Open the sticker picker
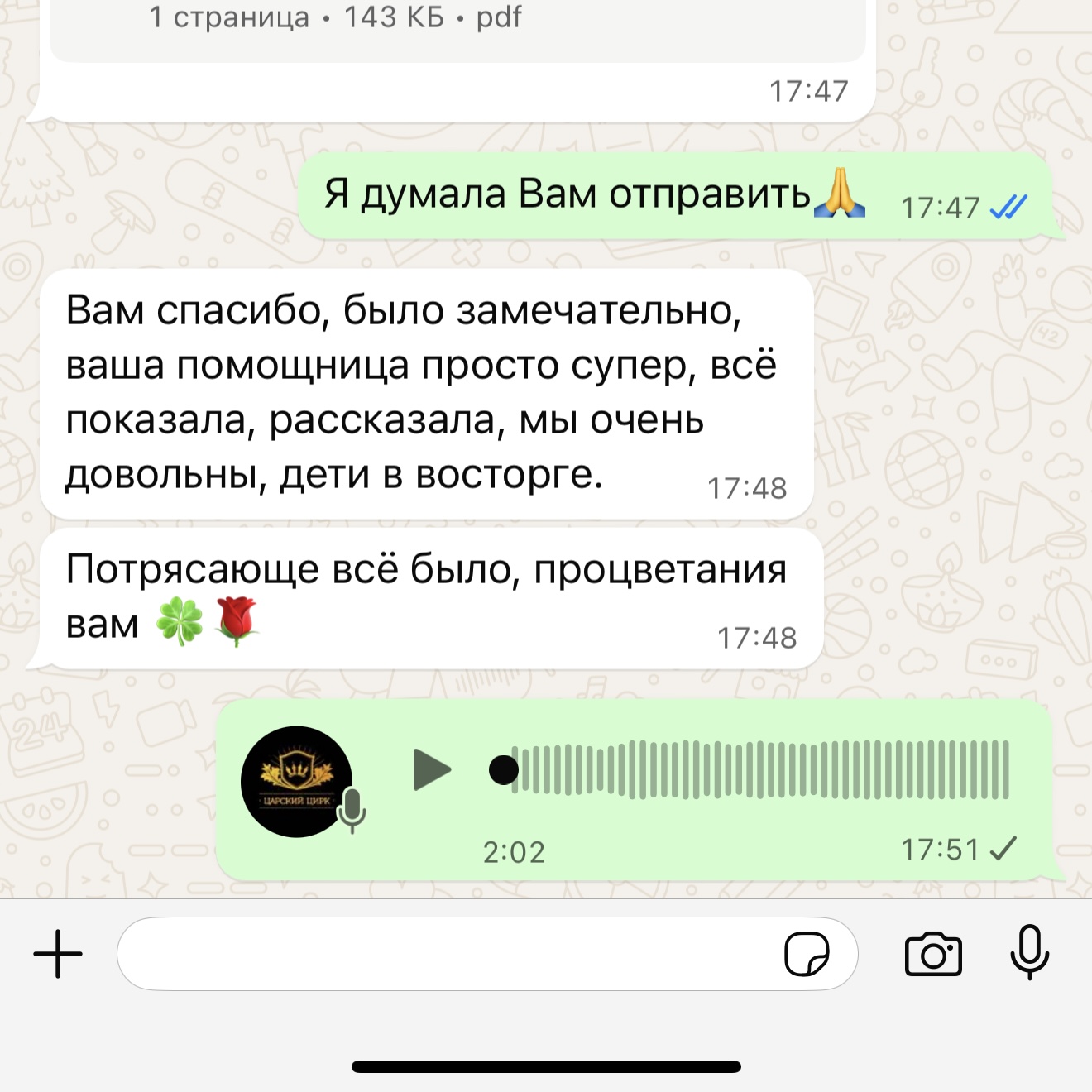 tap(807, 954)
